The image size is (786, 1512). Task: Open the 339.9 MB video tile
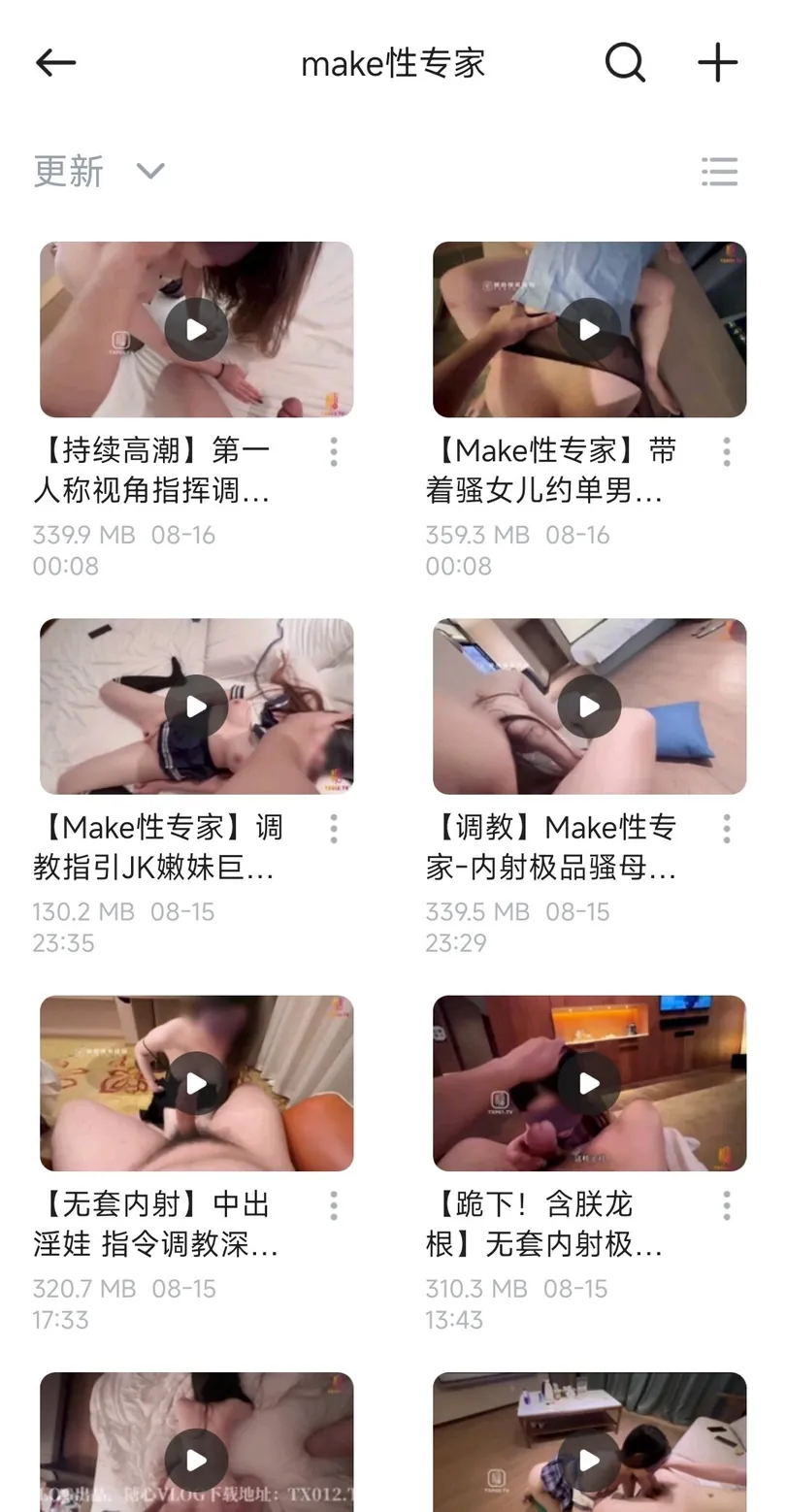(x=196, y=330)
